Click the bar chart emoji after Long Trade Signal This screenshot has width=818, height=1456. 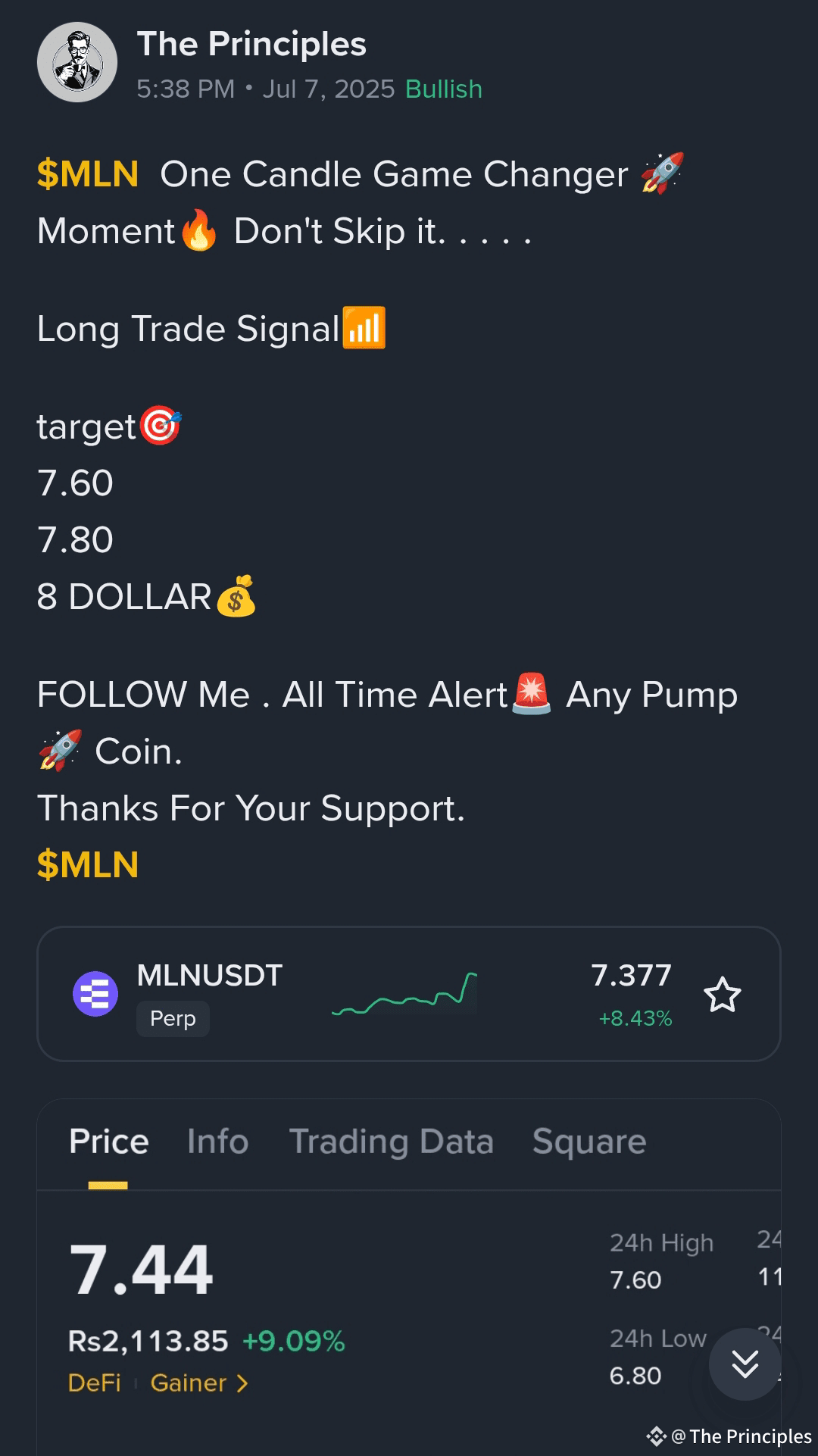coord(363,327)
